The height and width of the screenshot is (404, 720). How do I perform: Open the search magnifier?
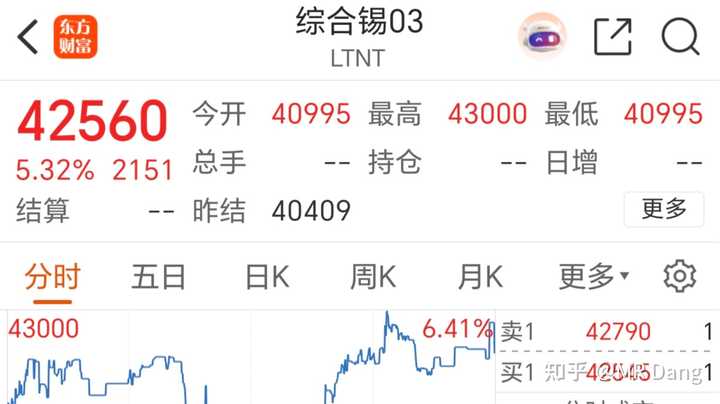click(680, 37)
